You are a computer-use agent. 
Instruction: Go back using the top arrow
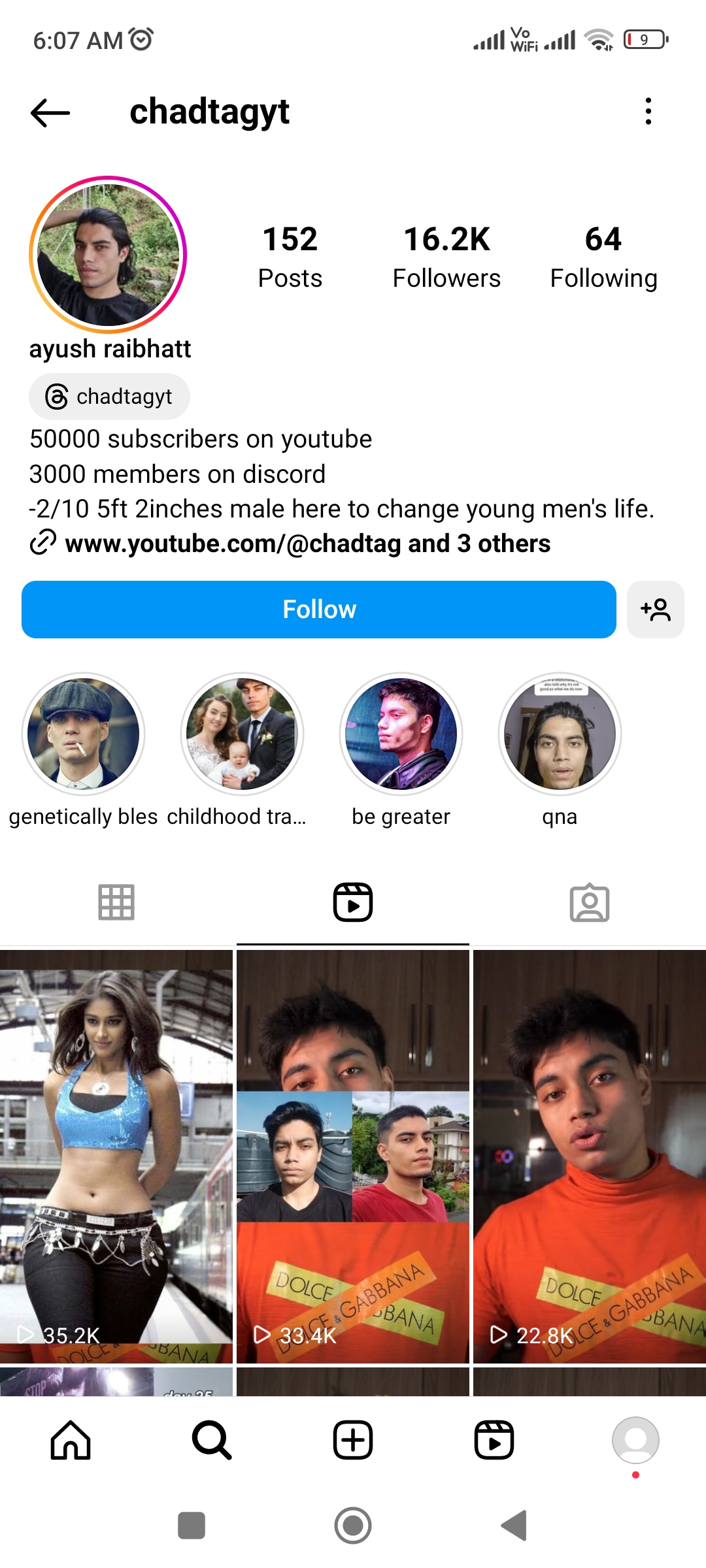pyautogui.click(x=50, y=112)
